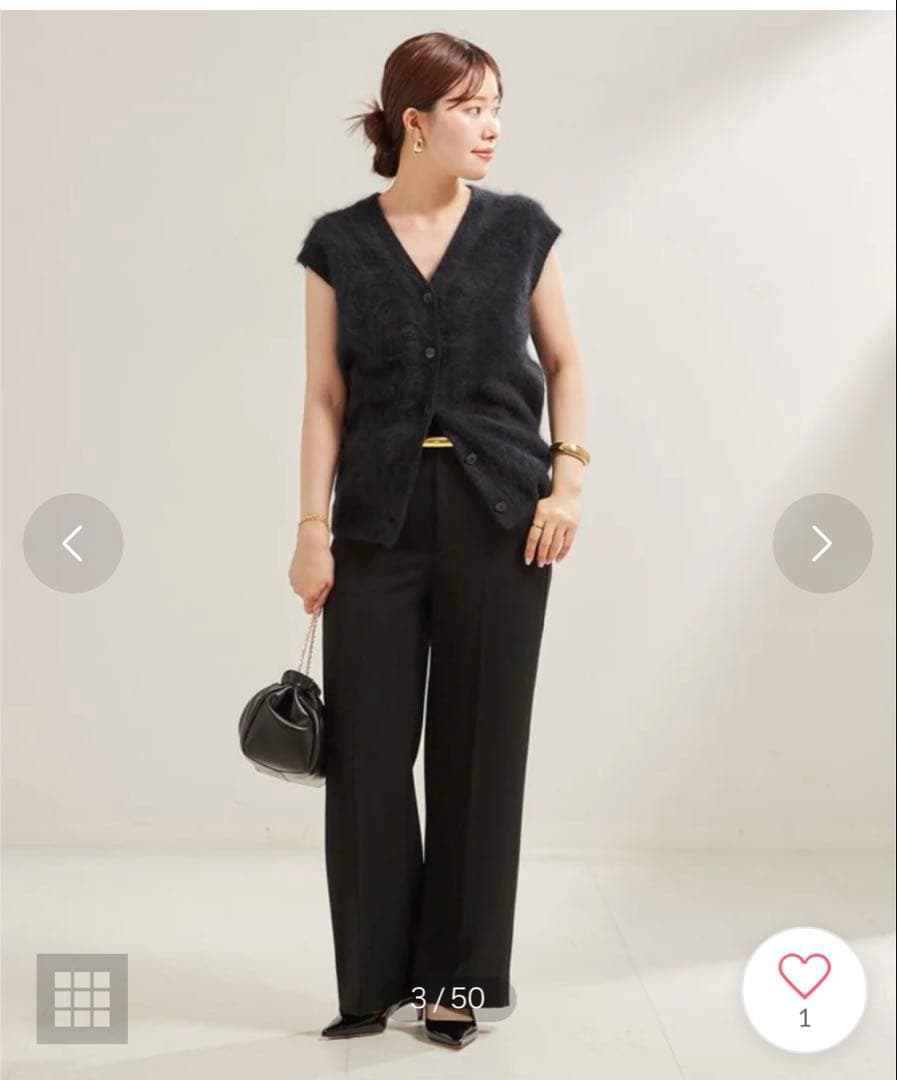Like this item with the heart
The height and width of the screenshot is (1080, 897).
804,976
